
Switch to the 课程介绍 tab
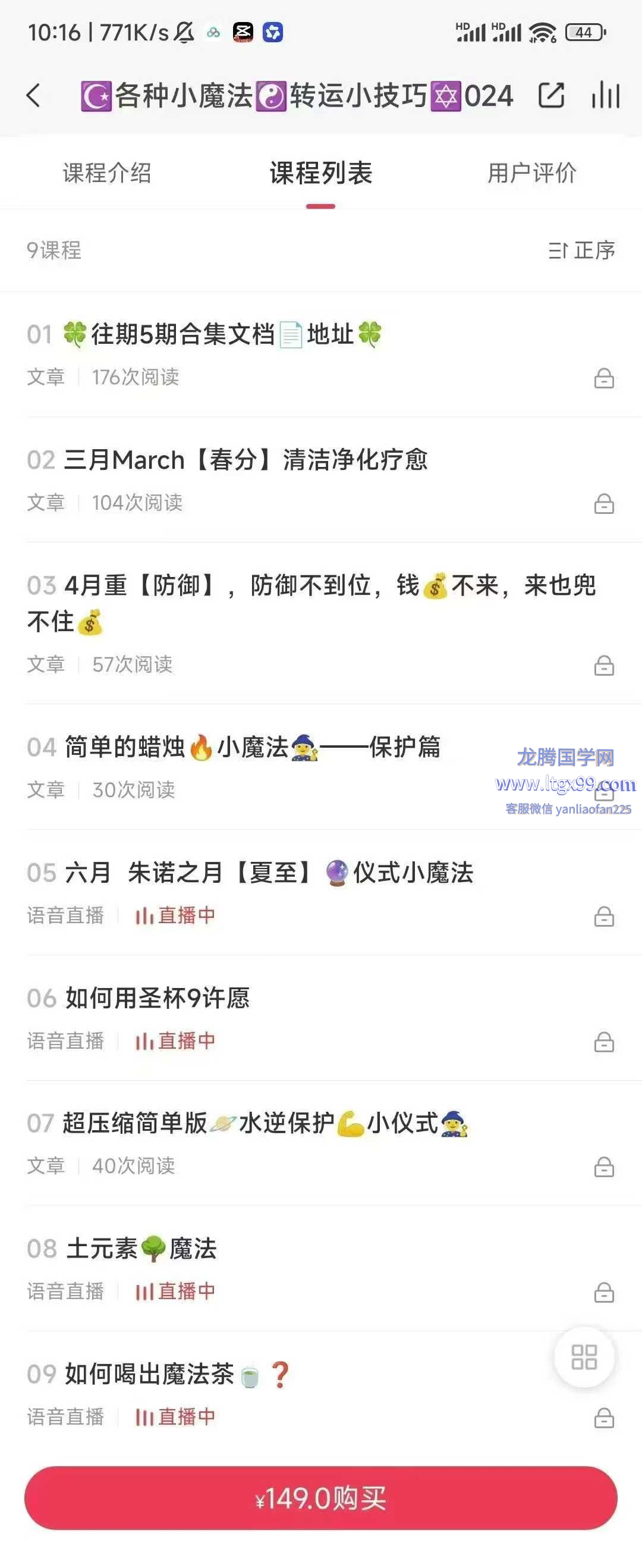tap(107, 173)
